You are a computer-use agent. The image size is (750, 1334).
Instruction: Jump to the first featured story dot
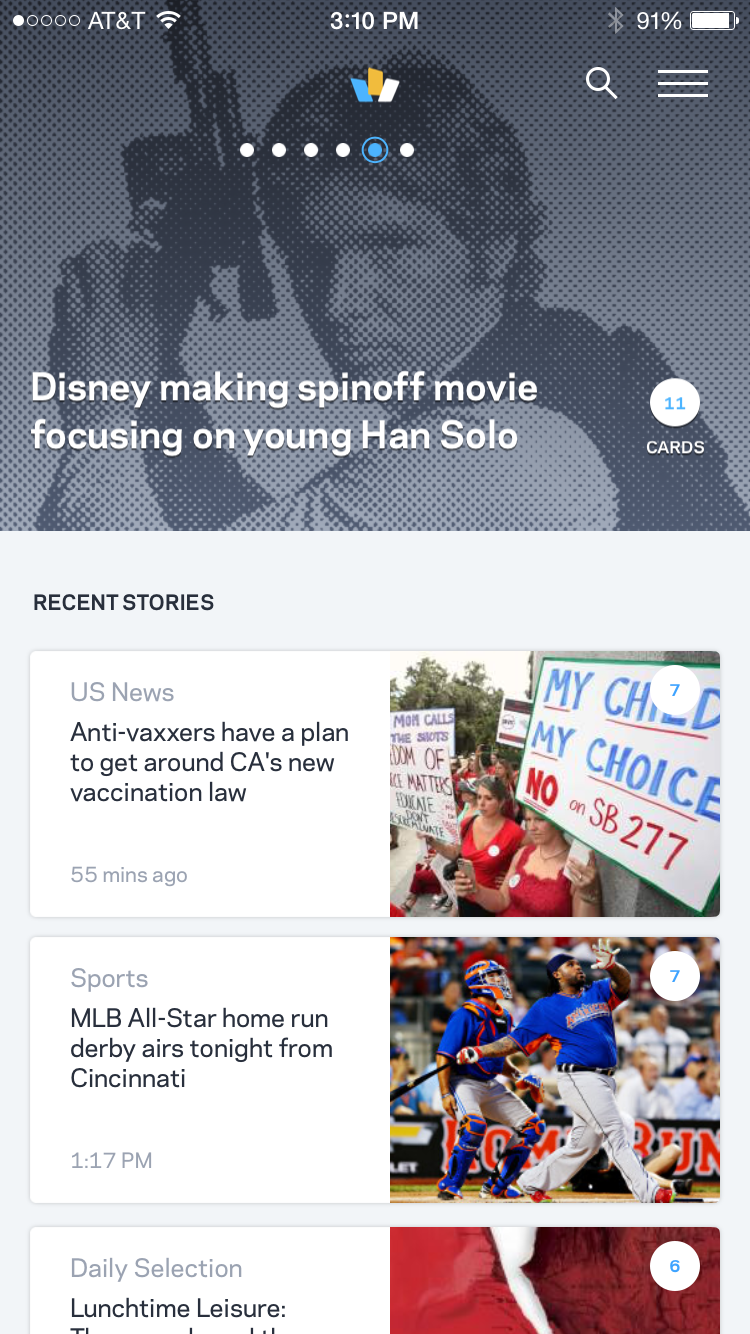(x=247, y=150)
